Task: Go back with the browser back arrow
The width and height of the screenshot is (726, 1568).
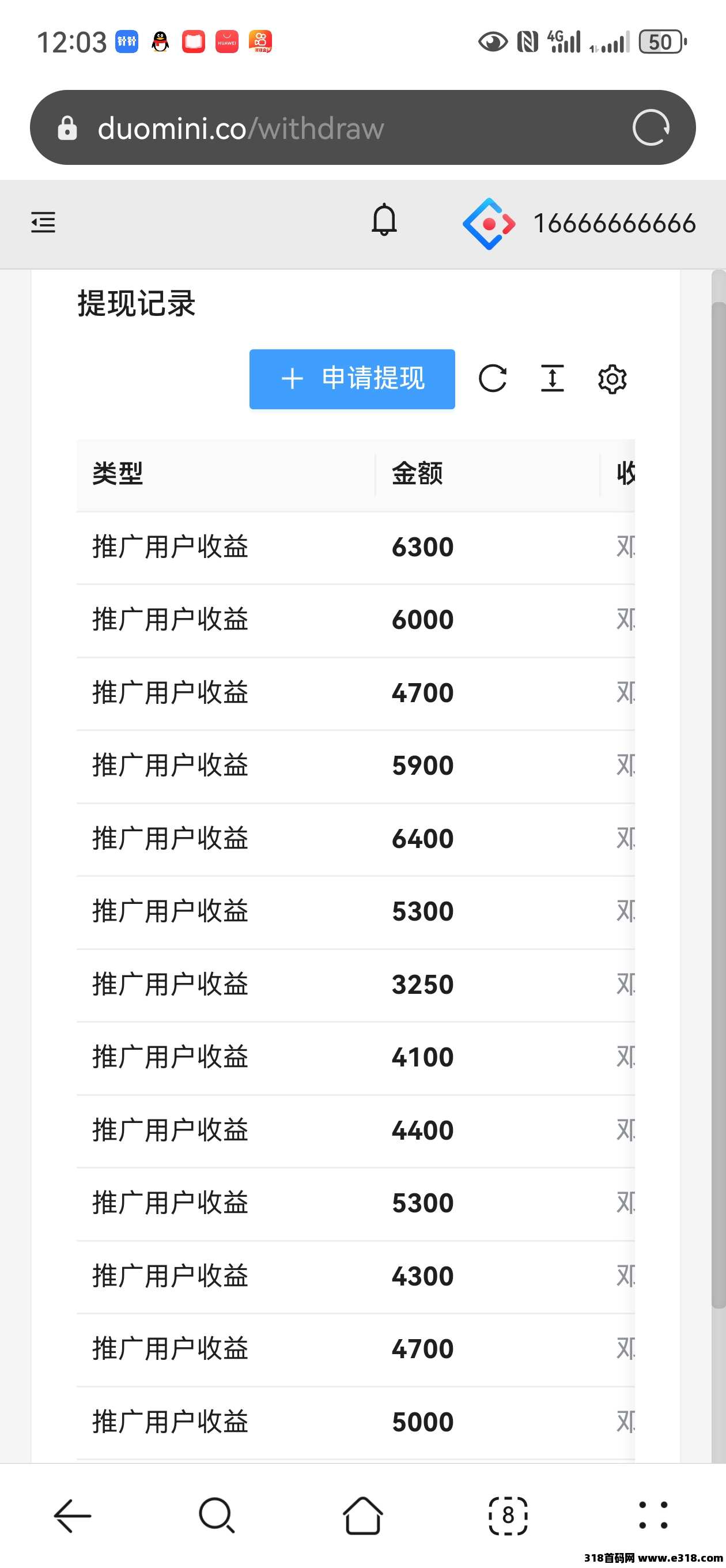Action: coord(73,1515)
